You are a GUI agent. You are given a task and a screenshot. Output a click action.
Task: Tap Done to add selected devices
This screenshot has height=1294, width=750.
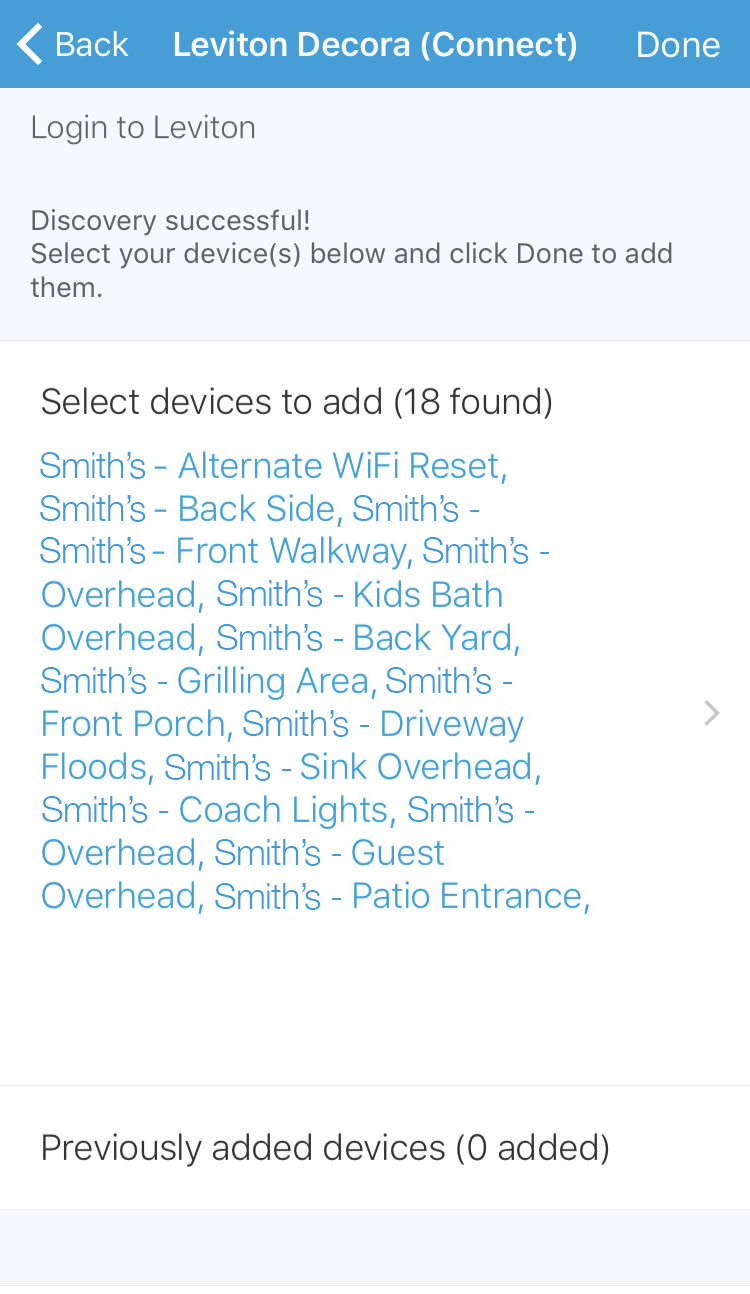tap(678, 44)
